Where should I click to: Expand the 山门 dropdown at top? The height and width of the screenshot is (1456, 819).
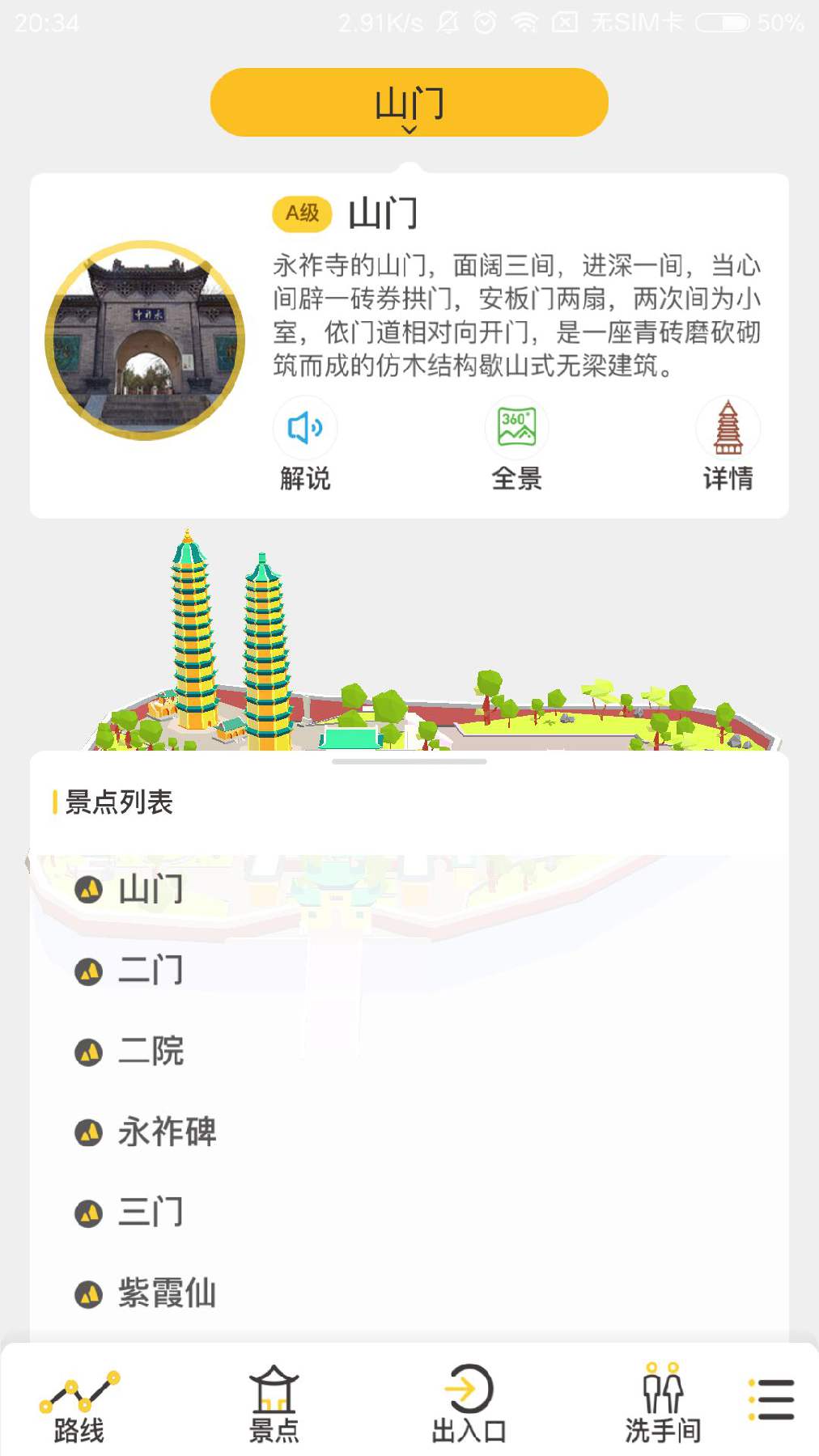pyautogui.click(x=409, y=103)
